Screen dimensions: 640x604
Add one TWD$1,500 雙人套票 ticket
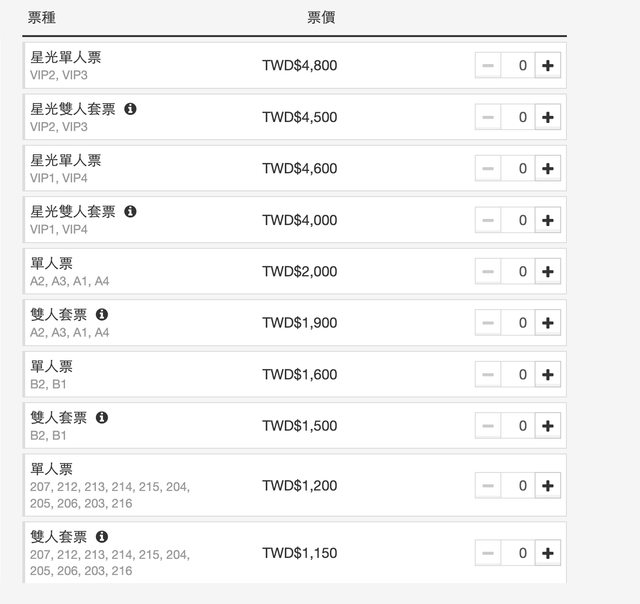click(x=547, y=426)
